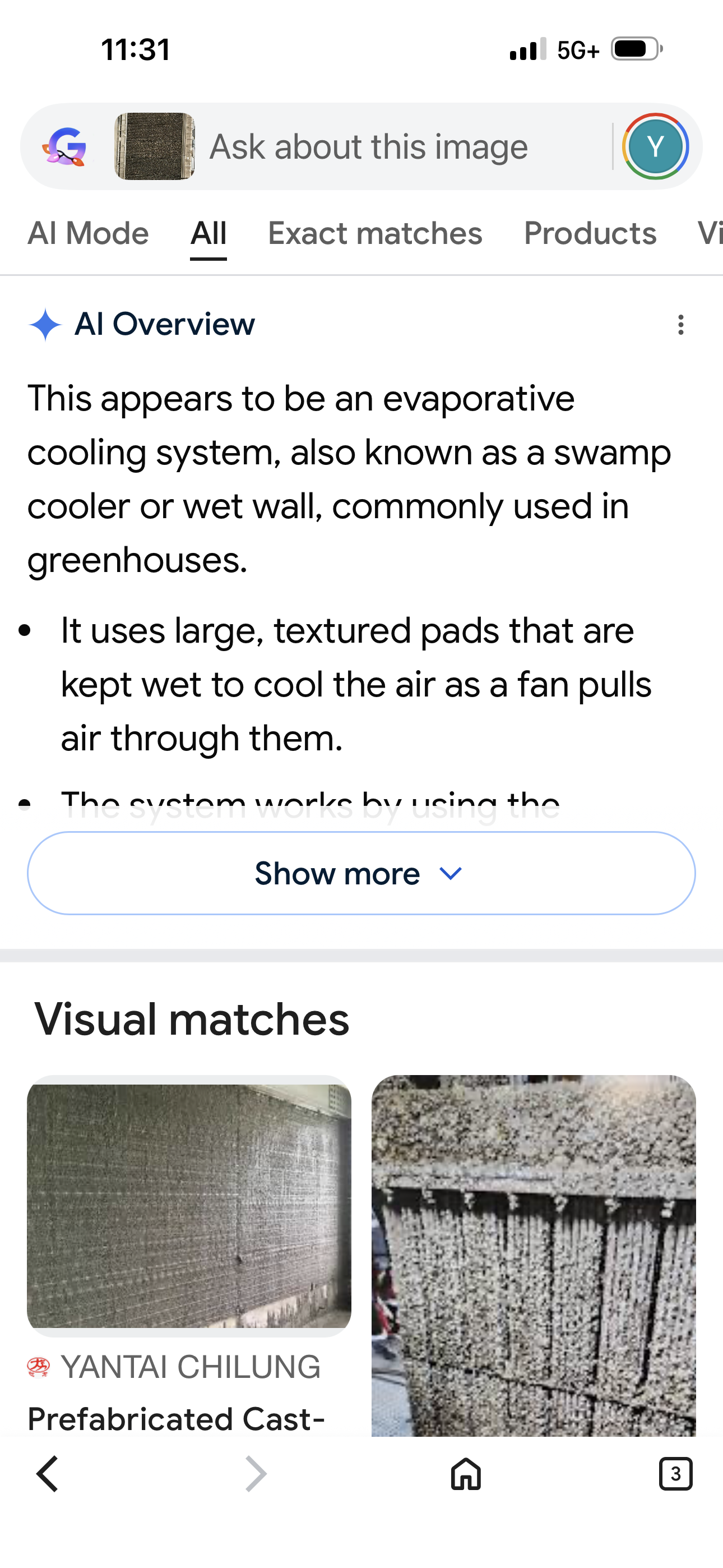Tap the Ask about this image field

click(368, 147)
